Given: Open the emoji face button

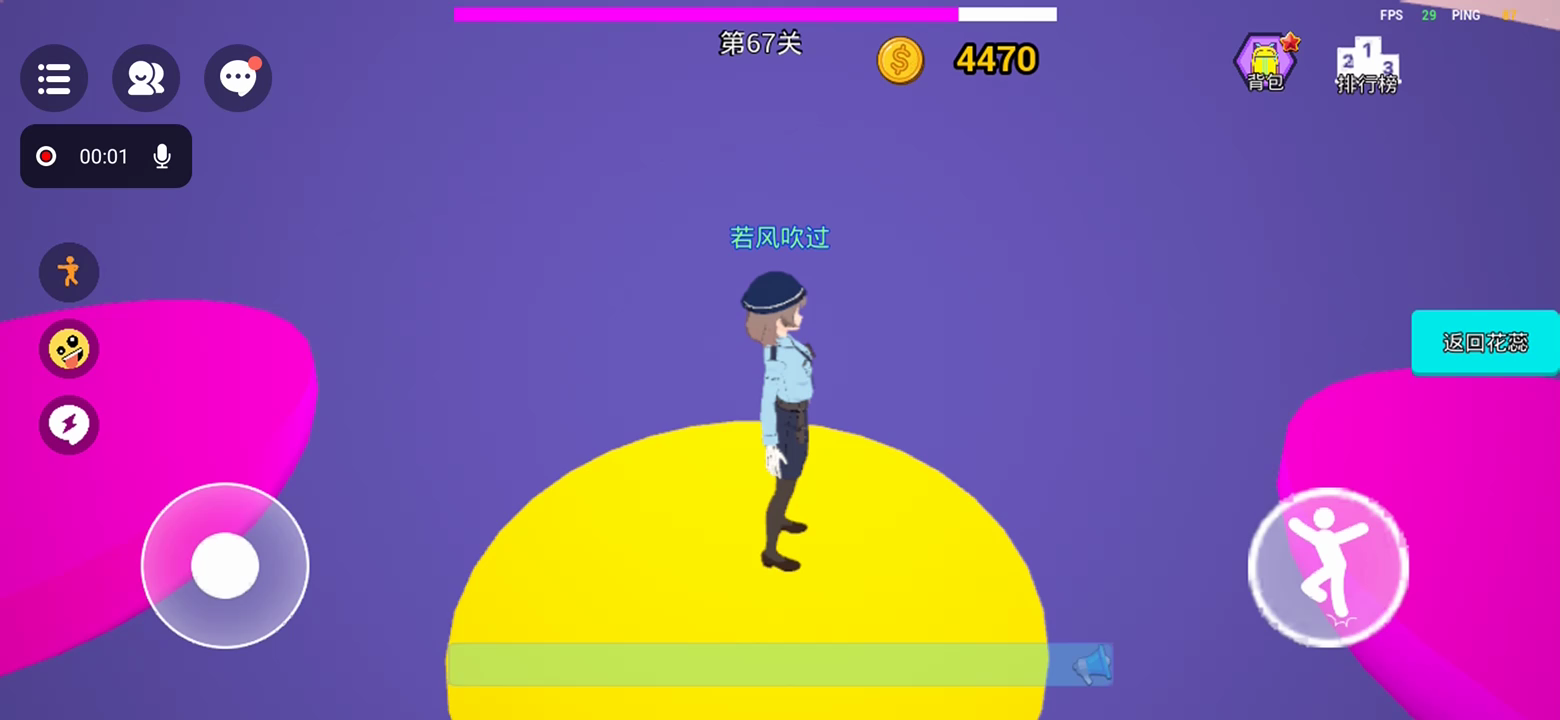Looking at the screenshot, I should click(69, 349).
